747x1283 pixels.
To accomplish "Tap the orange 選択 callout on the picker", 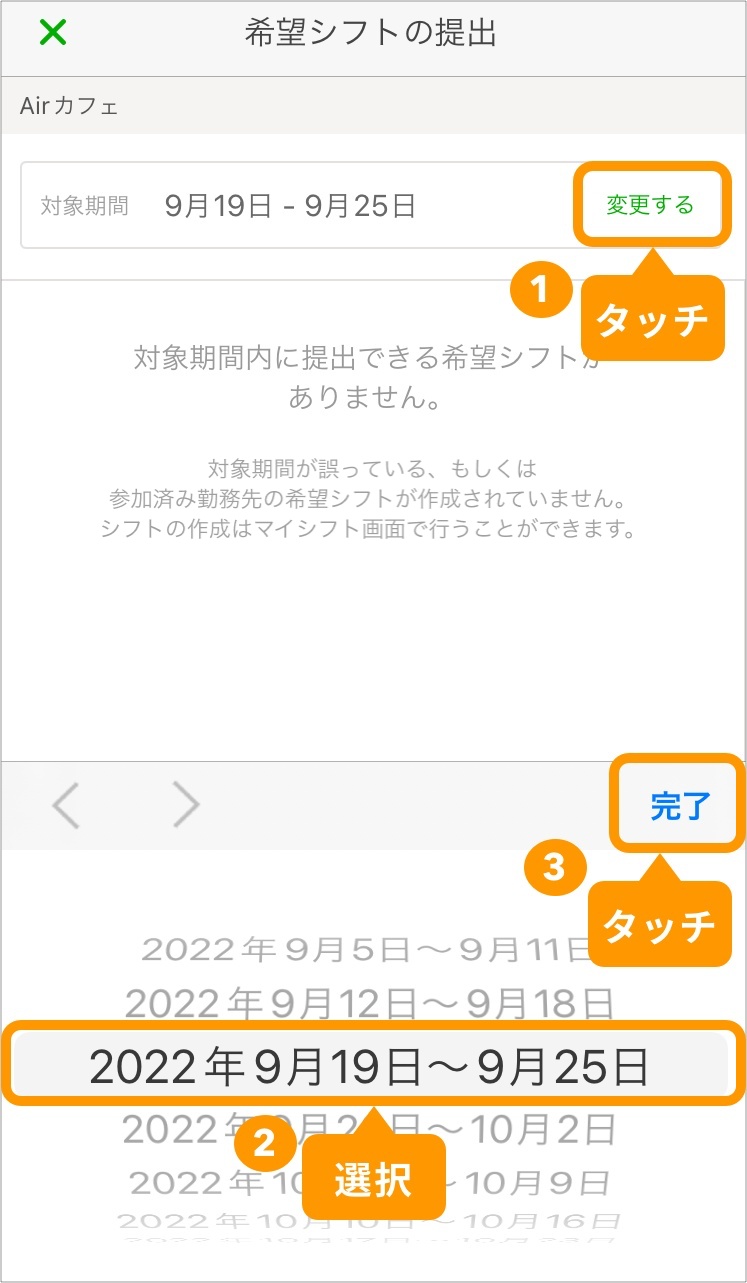I will (x=374, y=1180).
